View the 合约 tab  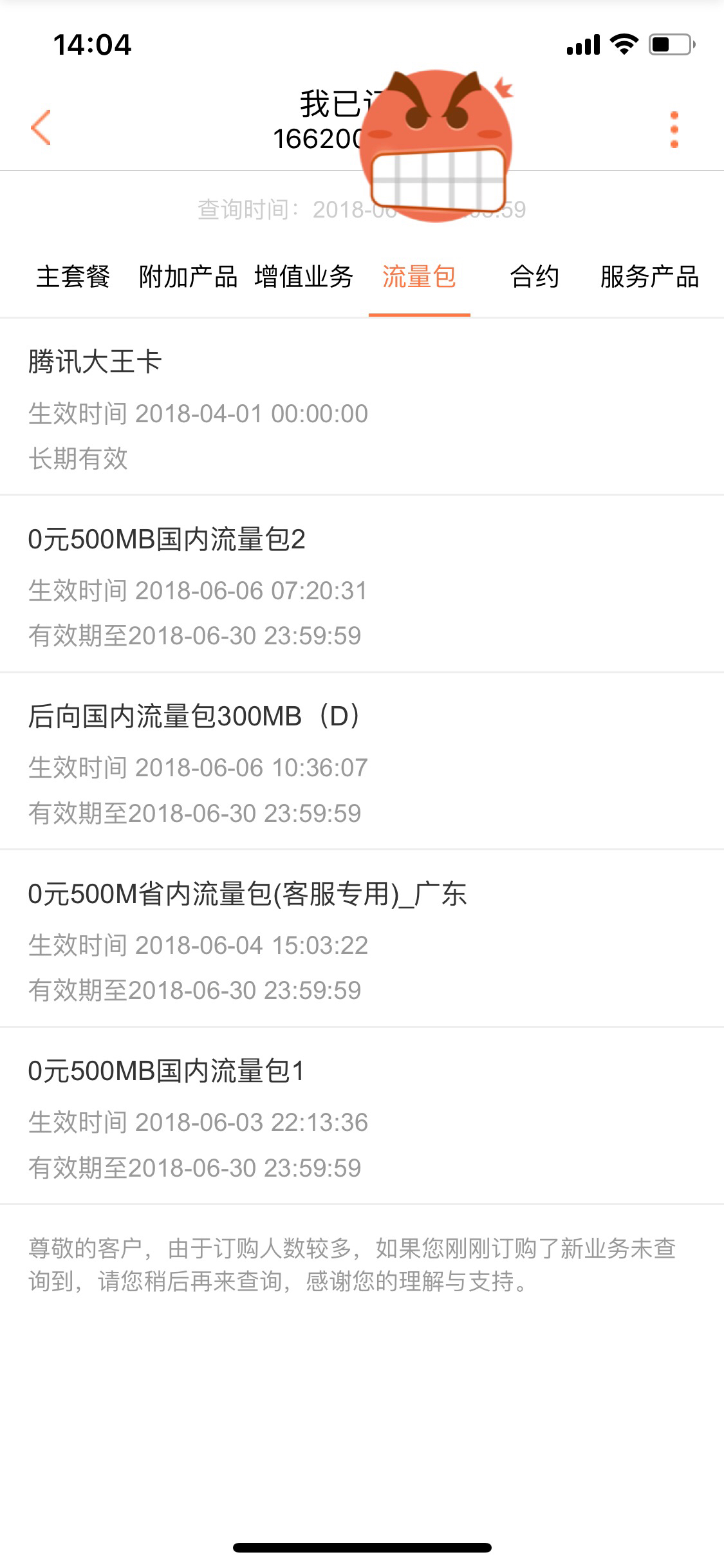534,277
